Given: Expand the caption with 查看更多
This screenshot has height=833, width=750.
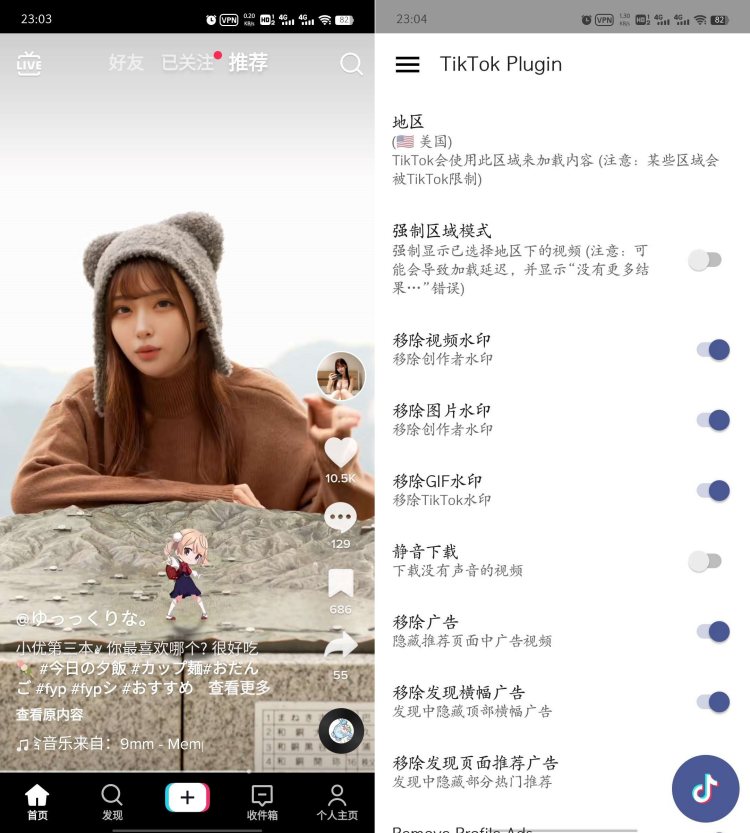Looking at the screenshot, I should click(x=239, y=688).
